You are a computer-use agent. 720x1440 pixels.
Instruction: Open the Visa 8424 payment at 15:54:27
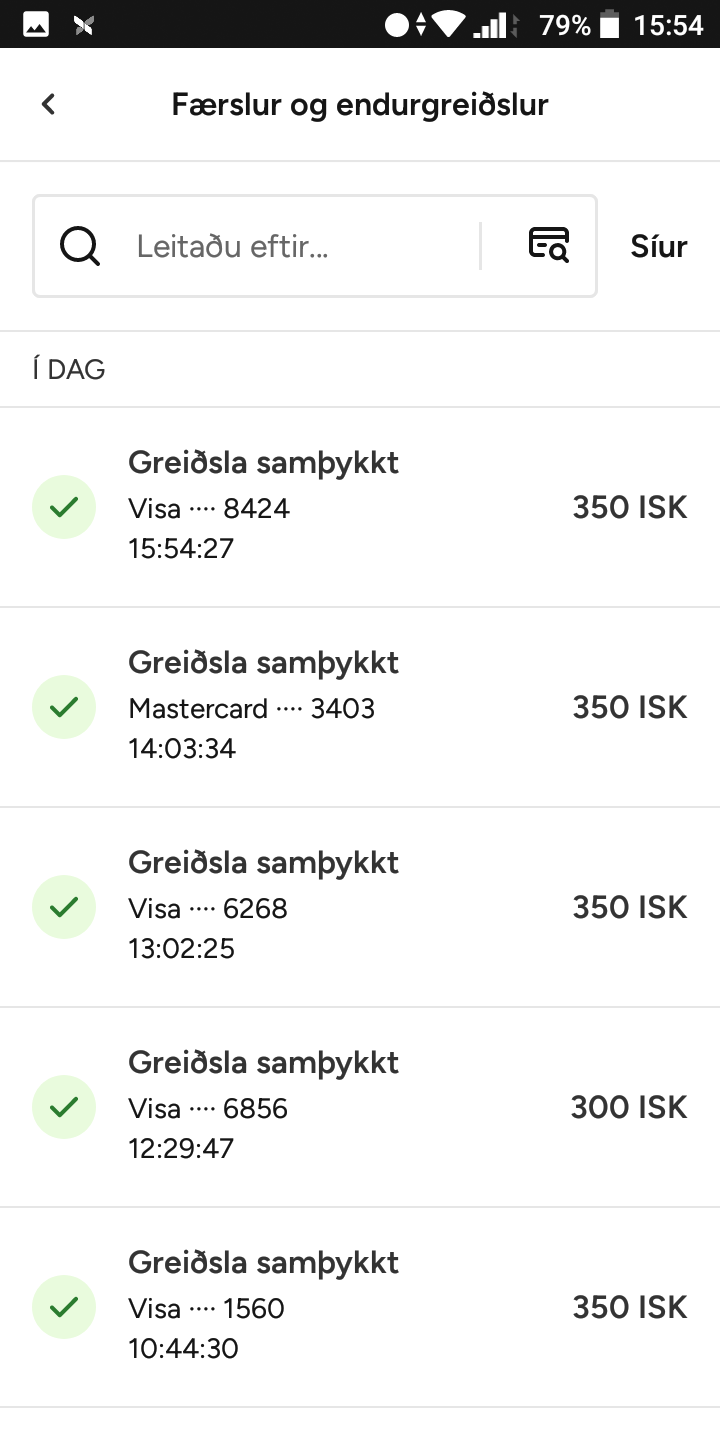(x=360, y=507)
